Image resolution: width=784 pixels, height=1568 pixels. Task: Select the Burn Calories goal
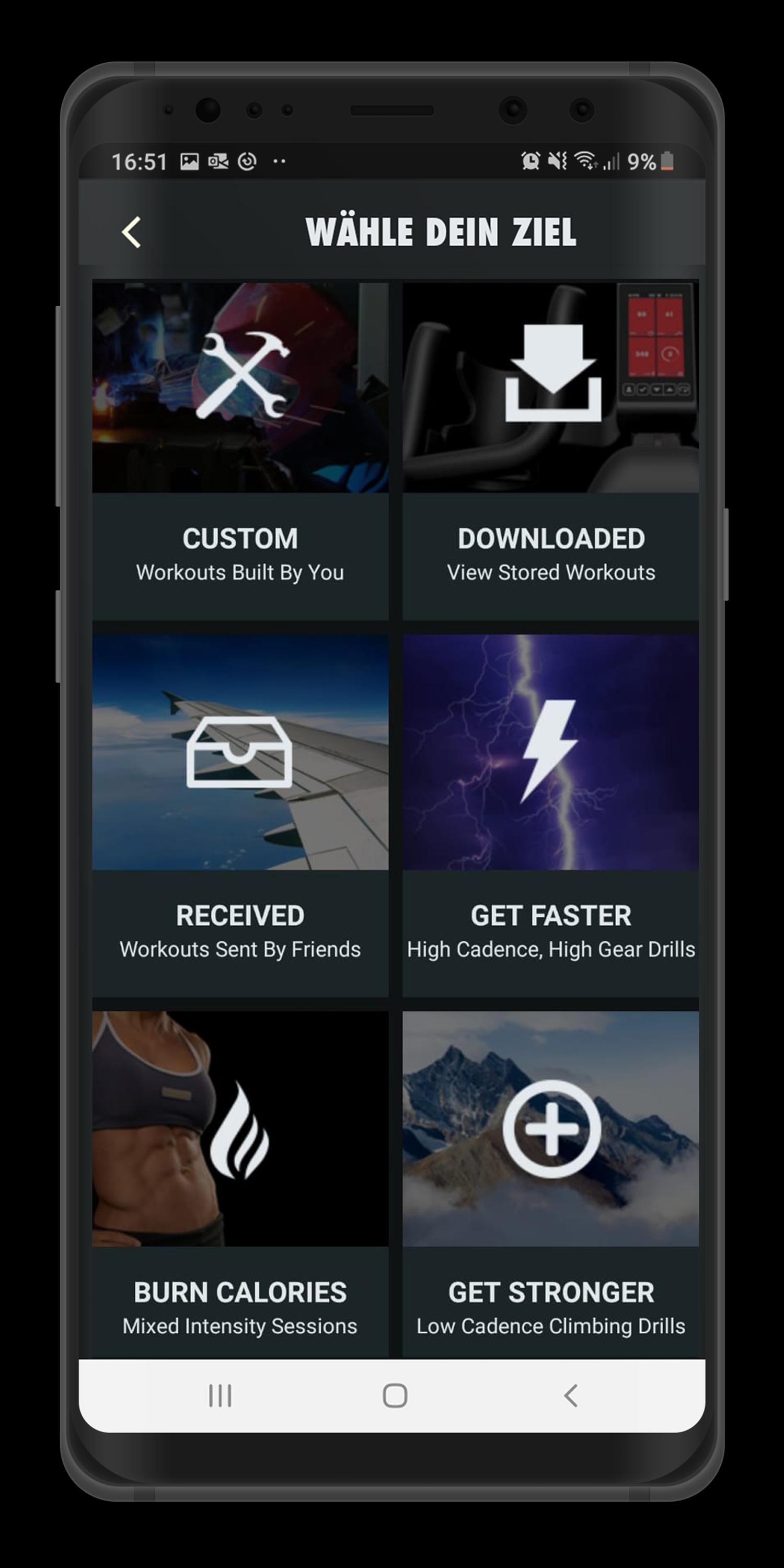pos(240,1184)
